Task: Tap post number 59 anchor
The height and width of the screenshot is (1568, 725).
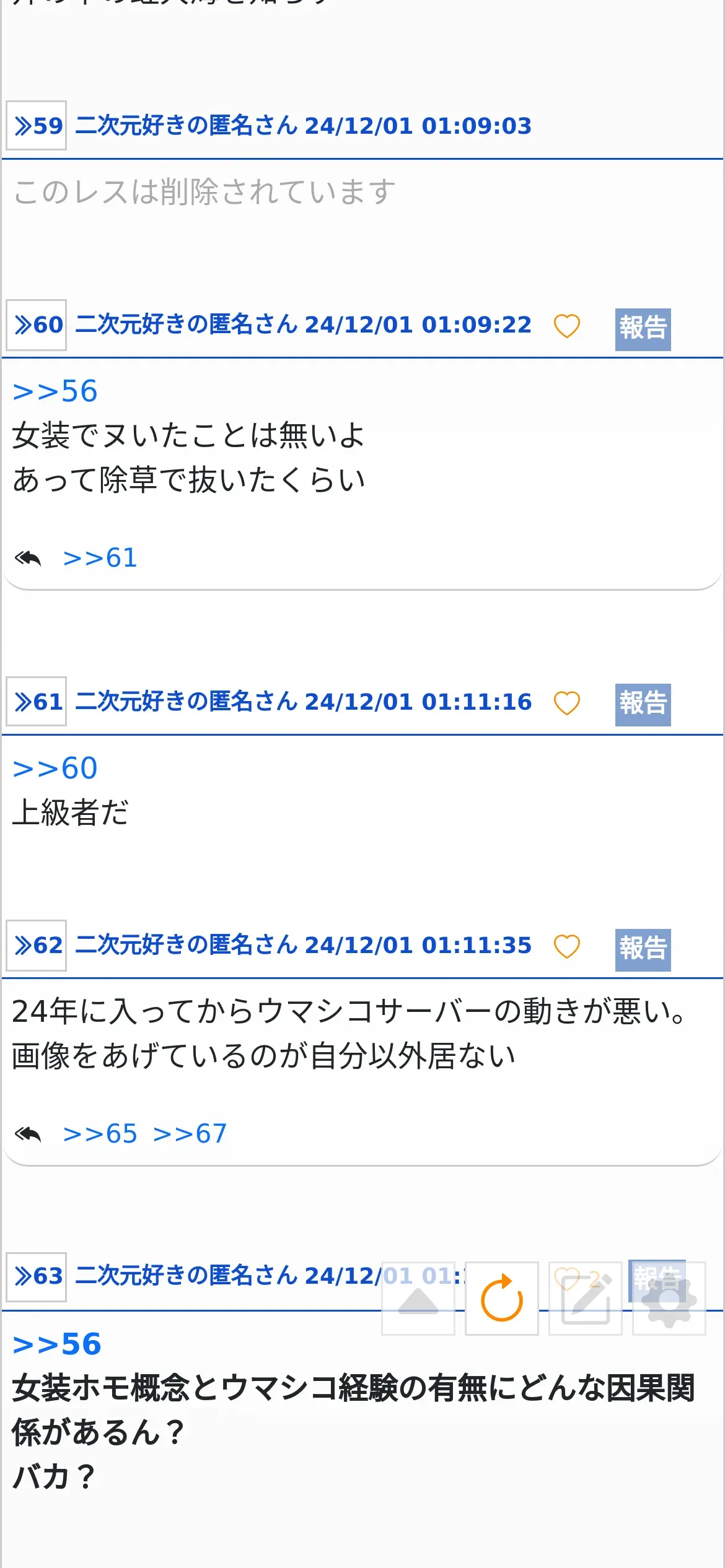Action: [x=37, y=126]
